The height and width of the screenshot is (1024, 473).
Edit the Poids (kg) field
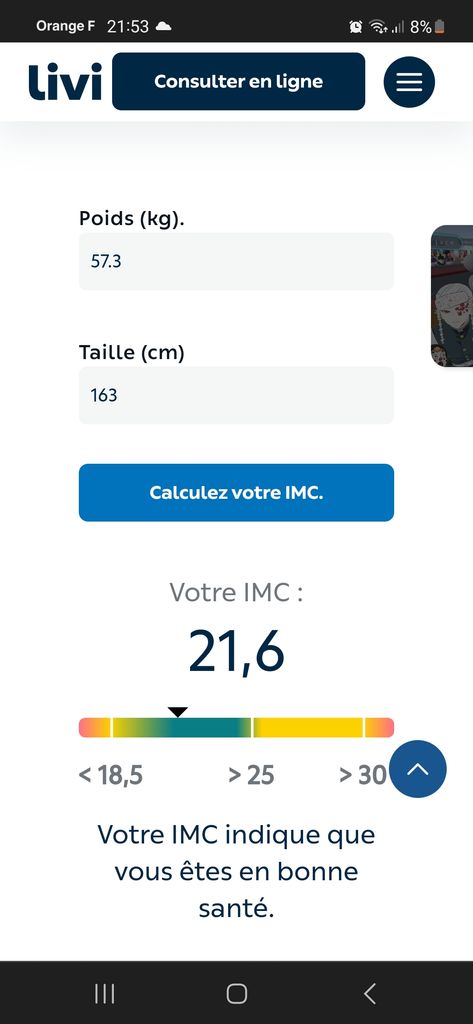pos(236,261)
